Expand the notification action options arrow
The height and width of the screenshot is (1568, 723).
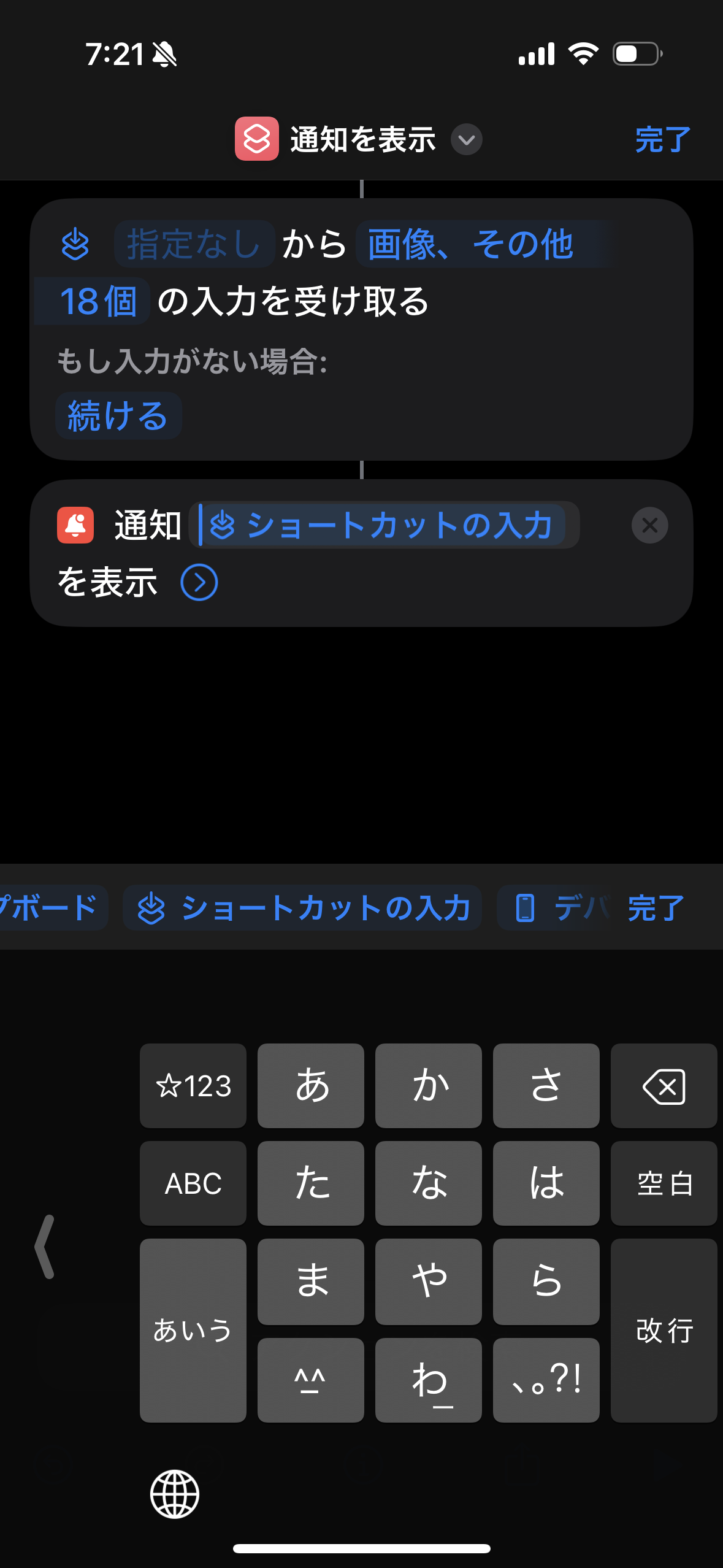coord(199,582)
